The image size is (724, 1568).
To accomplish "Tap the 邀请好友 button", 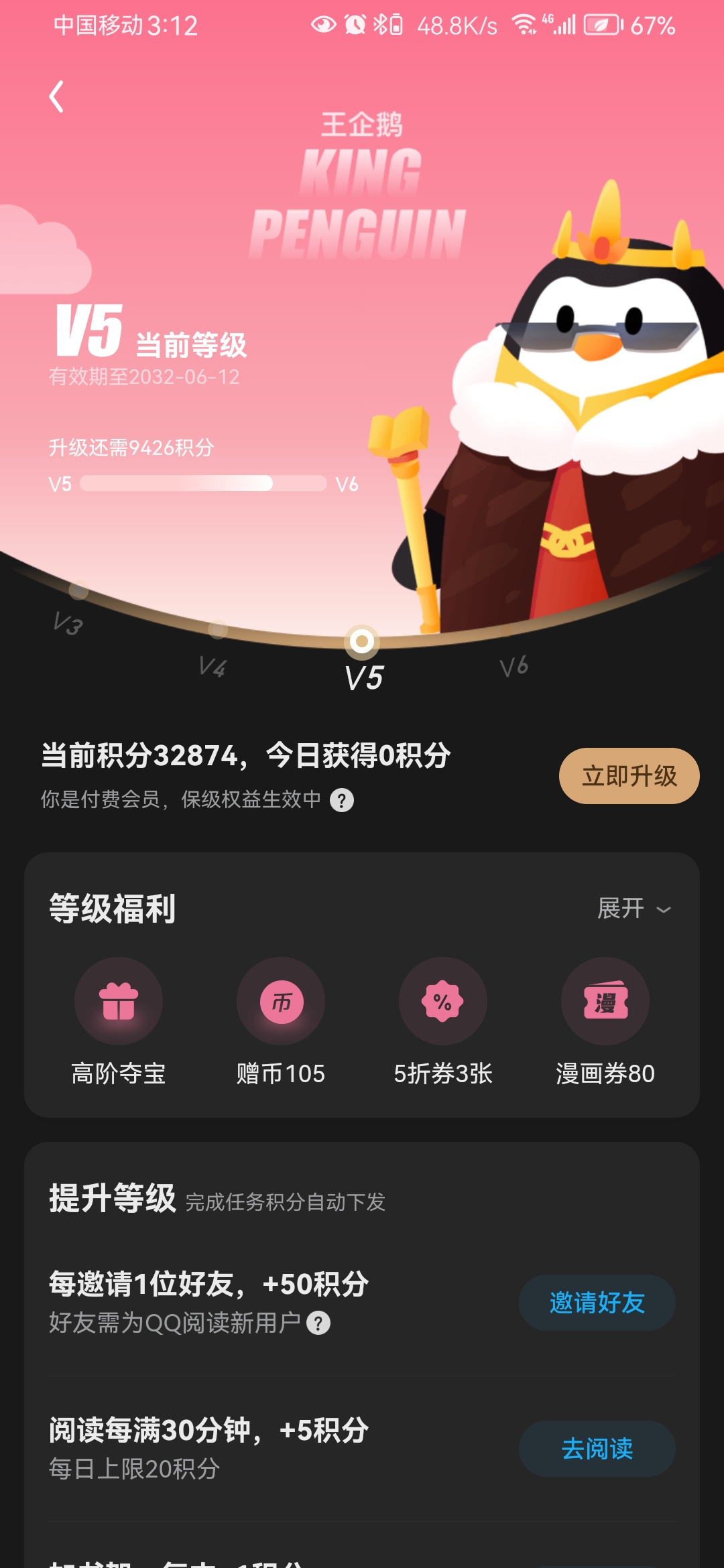I will (597, 1303).
